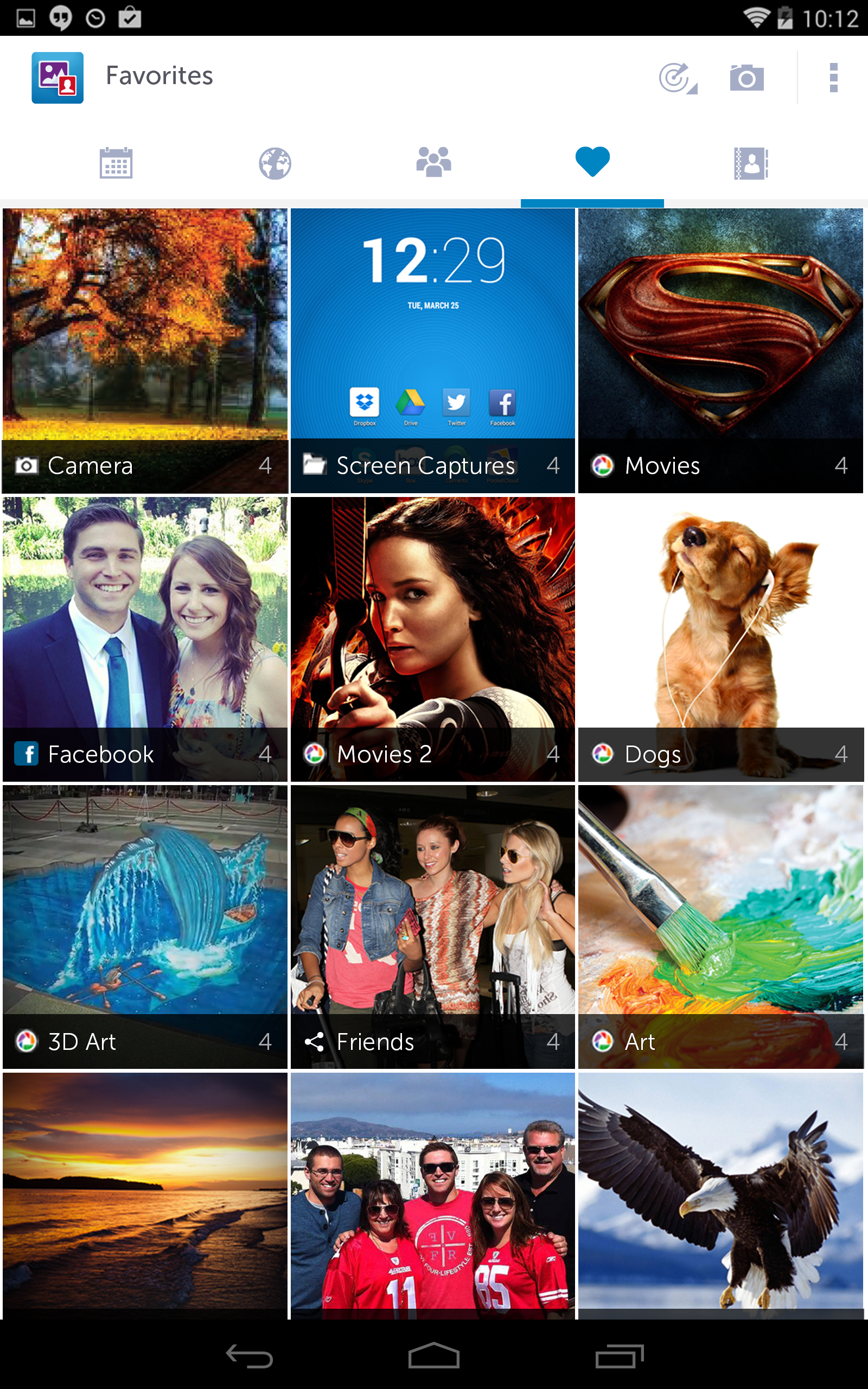868x1389 pixels.
Task: Open the overflow menu
Action: 834,78
